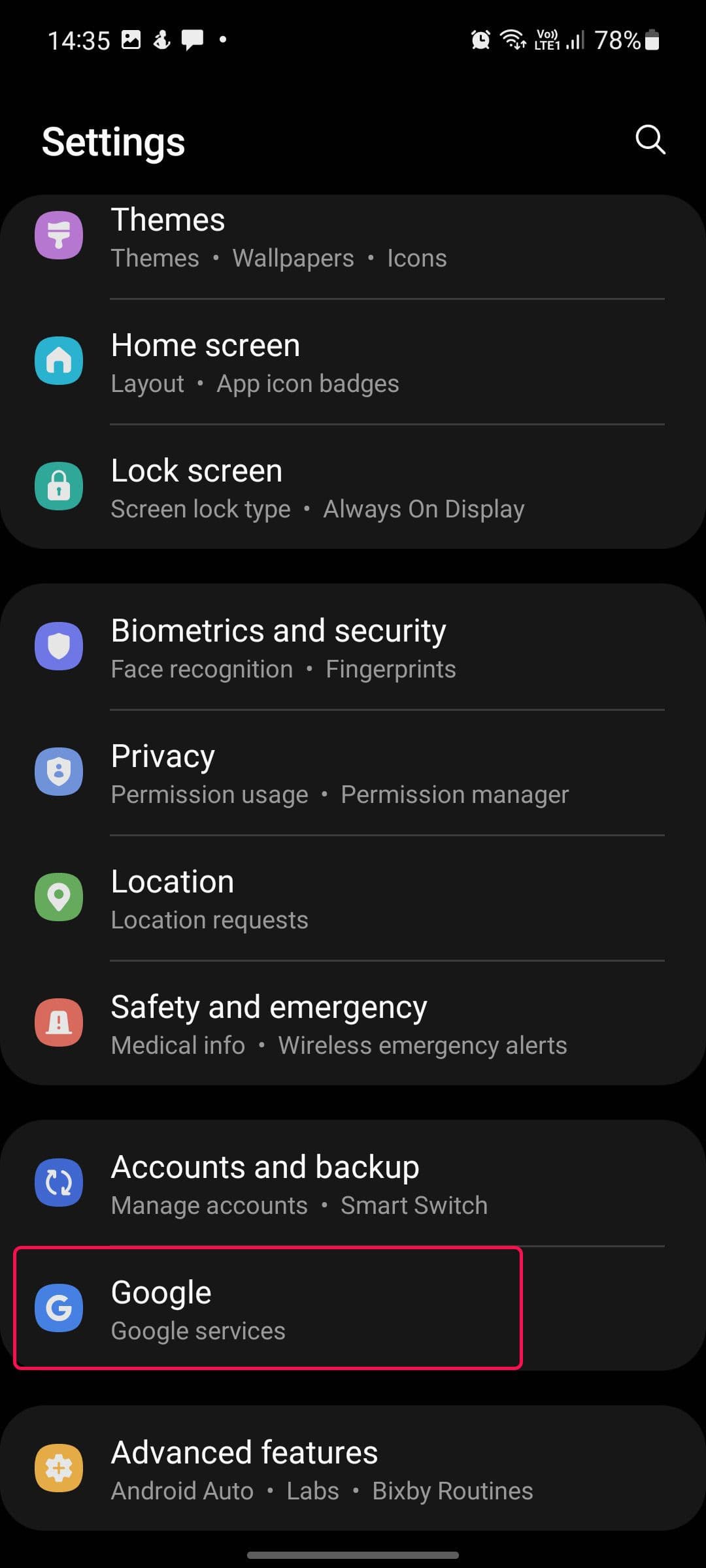Tap the Safety and emergency alert icon
Image resolution: width=706 pixels, height=1568 pixels.
click(59, 1022)
